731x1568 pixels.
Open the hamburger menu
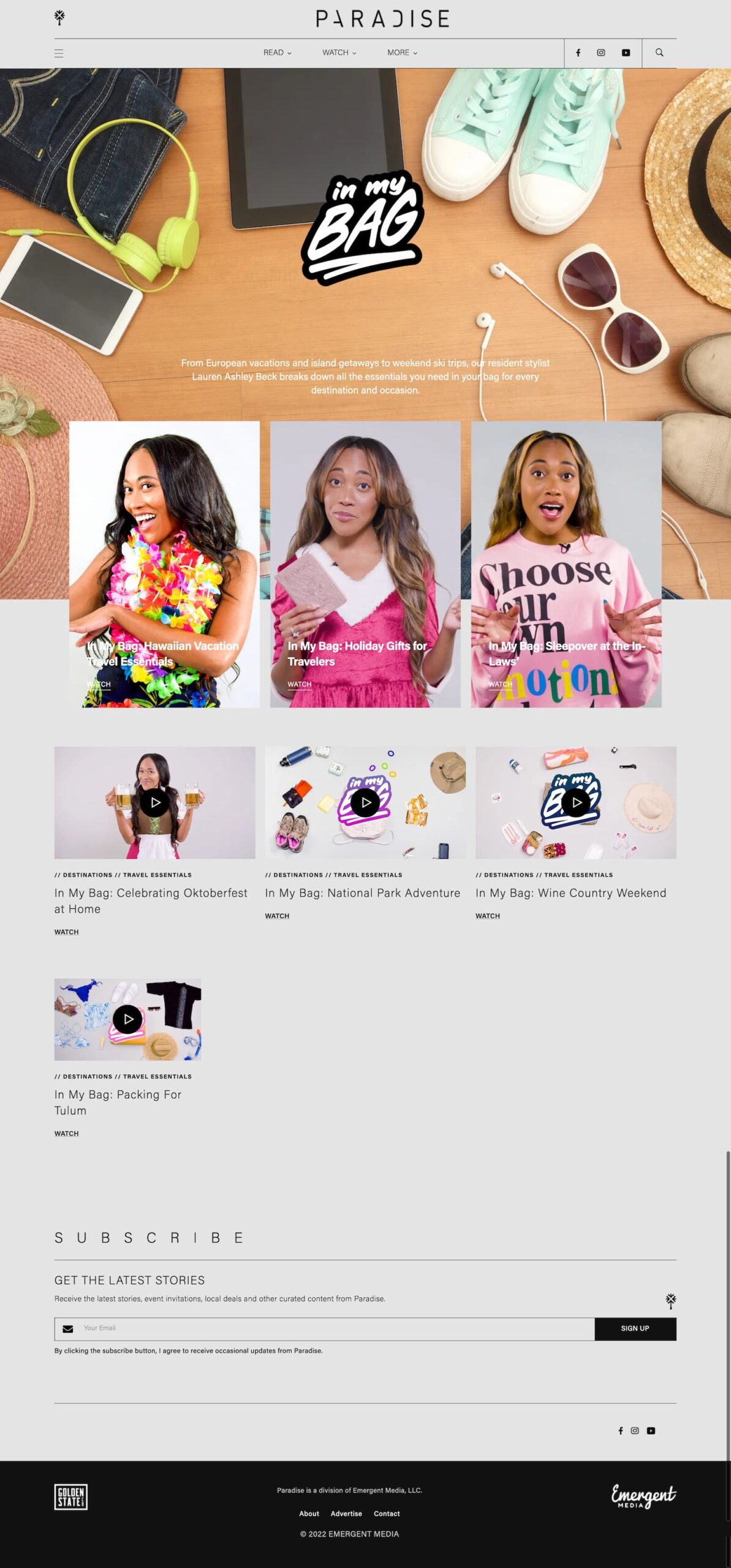59,53
